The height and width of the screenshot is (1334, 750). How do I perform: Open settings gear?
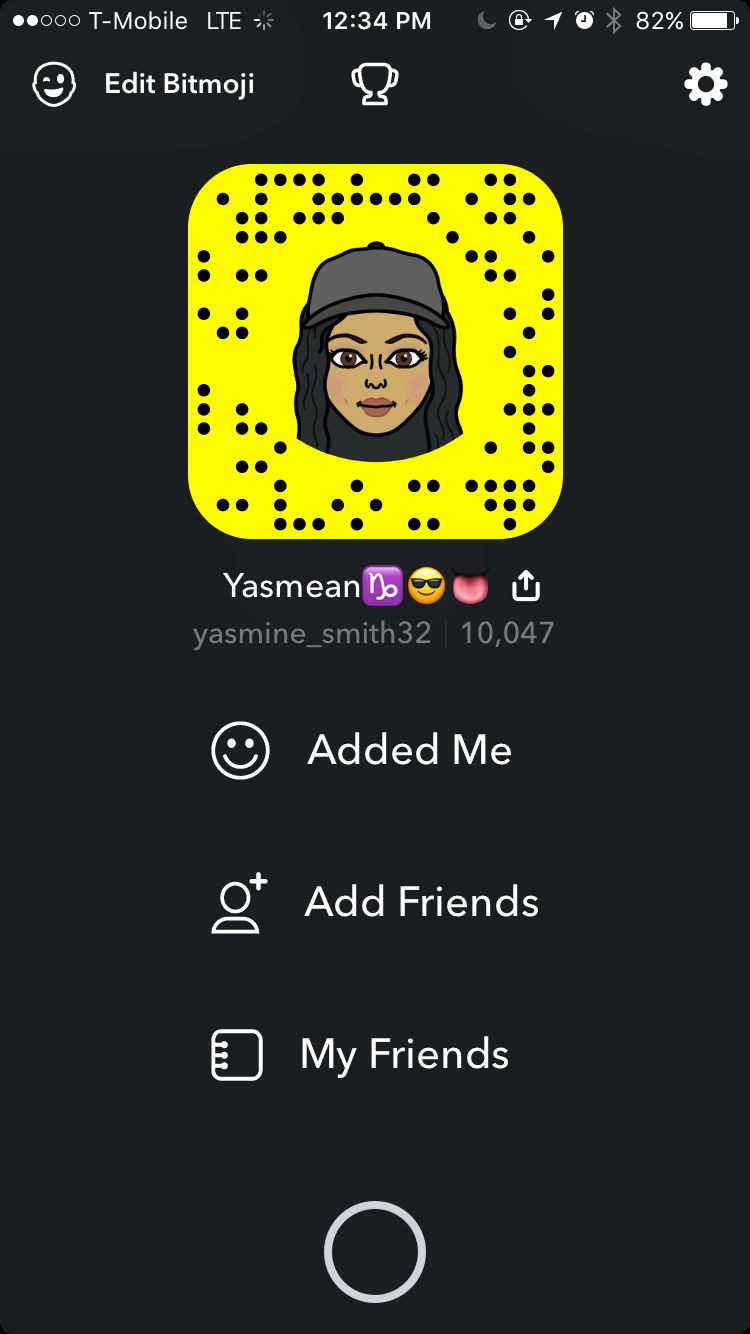point(706,85)
